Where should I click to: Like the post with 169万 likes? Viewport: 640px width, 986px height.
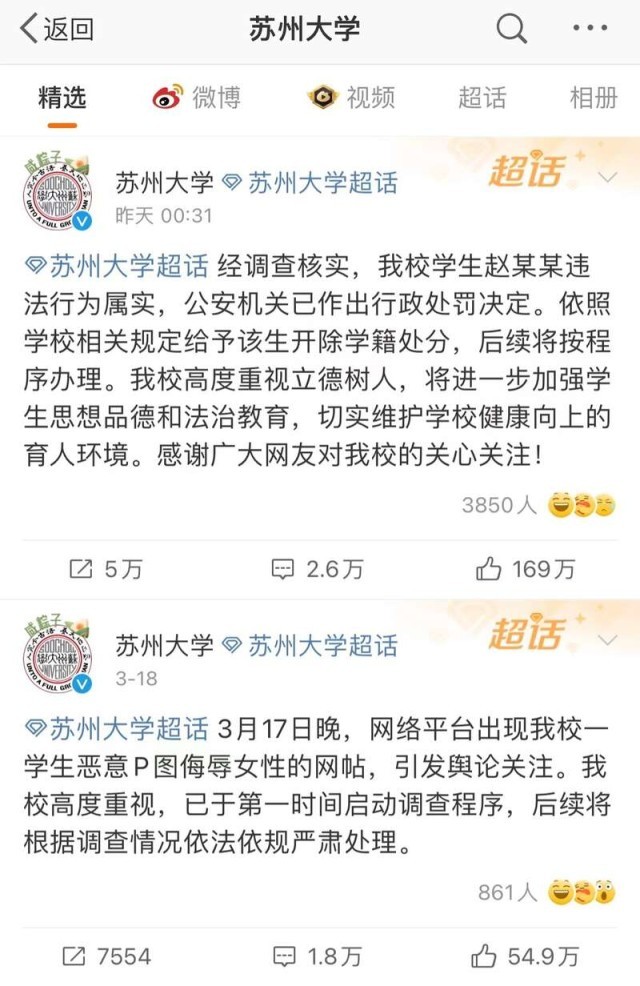tap(526, 569)
